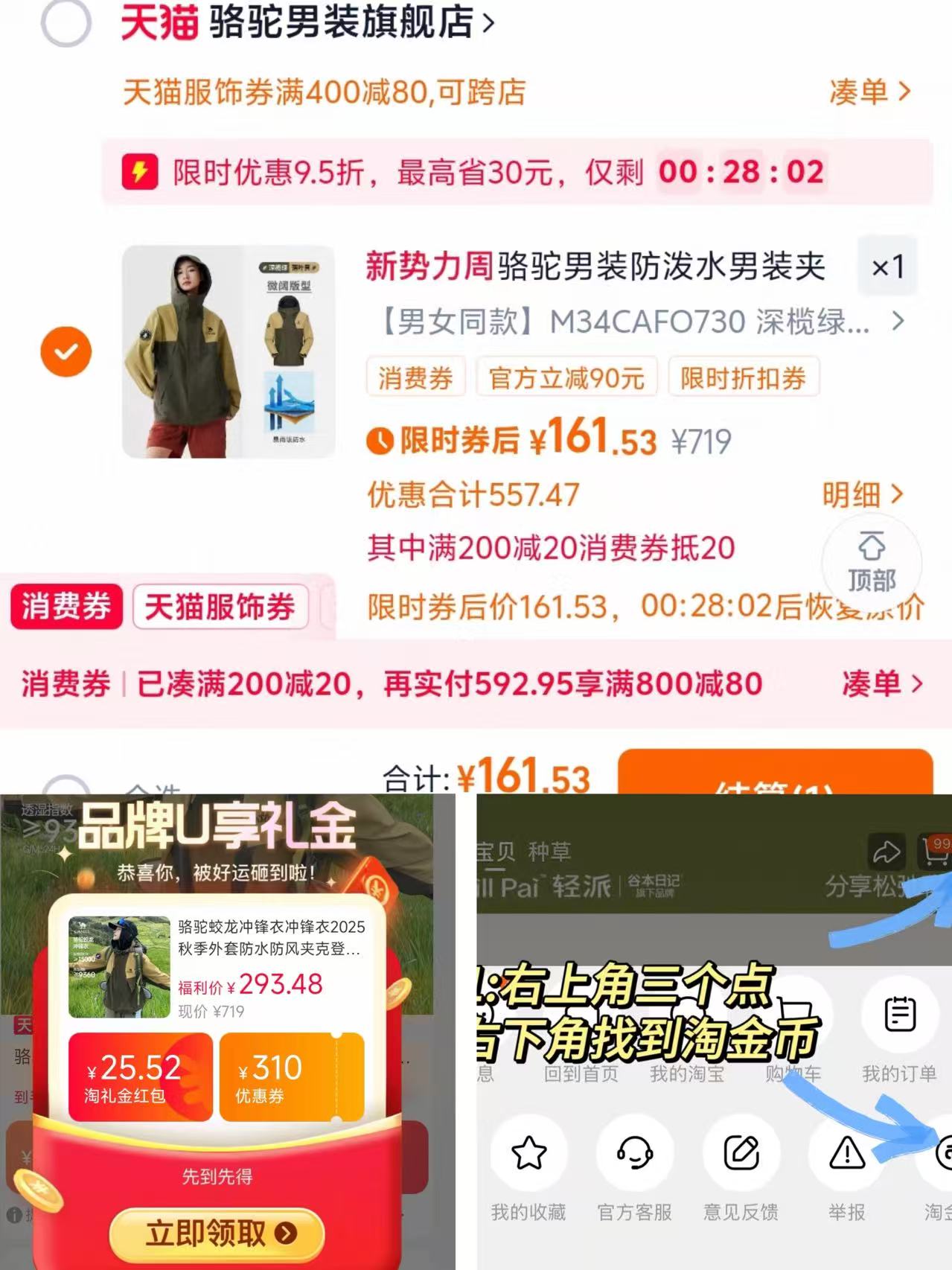Switch to the 天猫服饰券 tab
The height and width of the screenshot is (1270, 952).
click(x=219, y=607)
